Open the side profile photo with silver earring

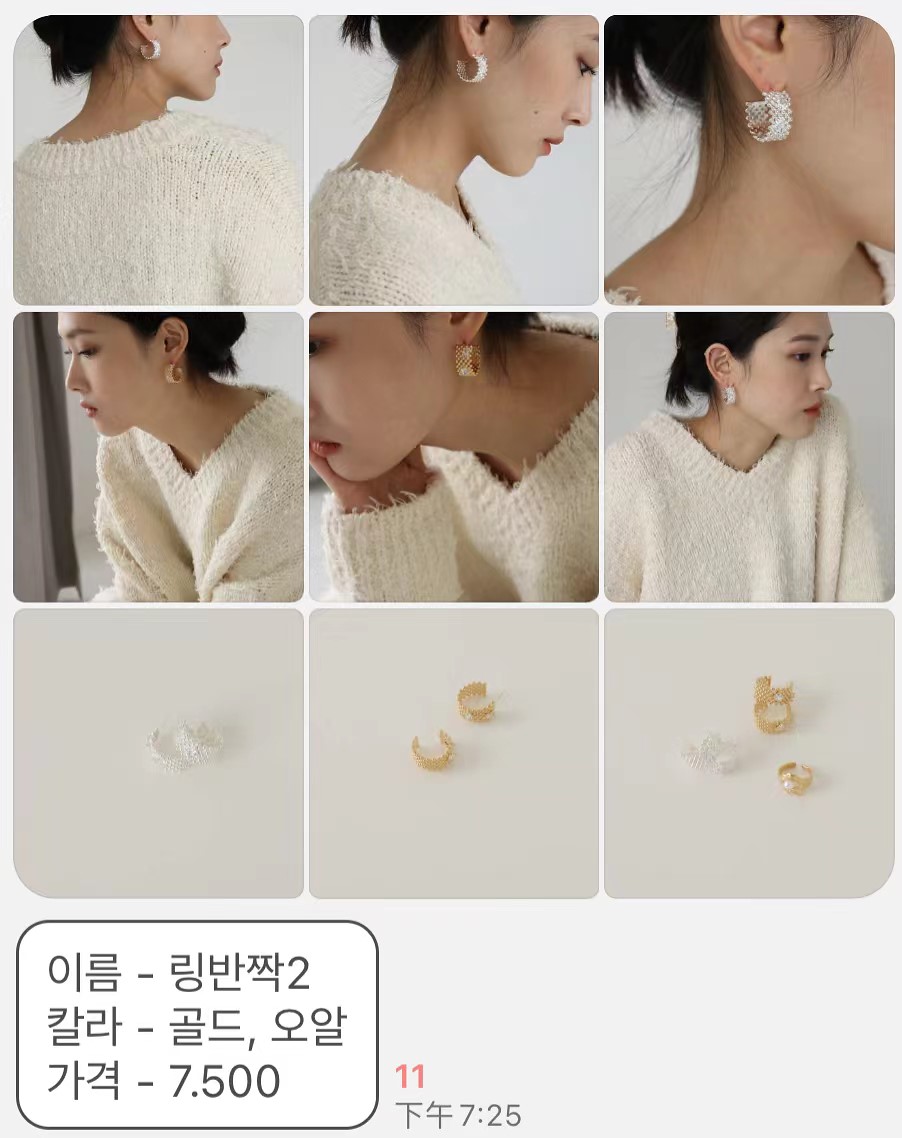click(454, 160)
